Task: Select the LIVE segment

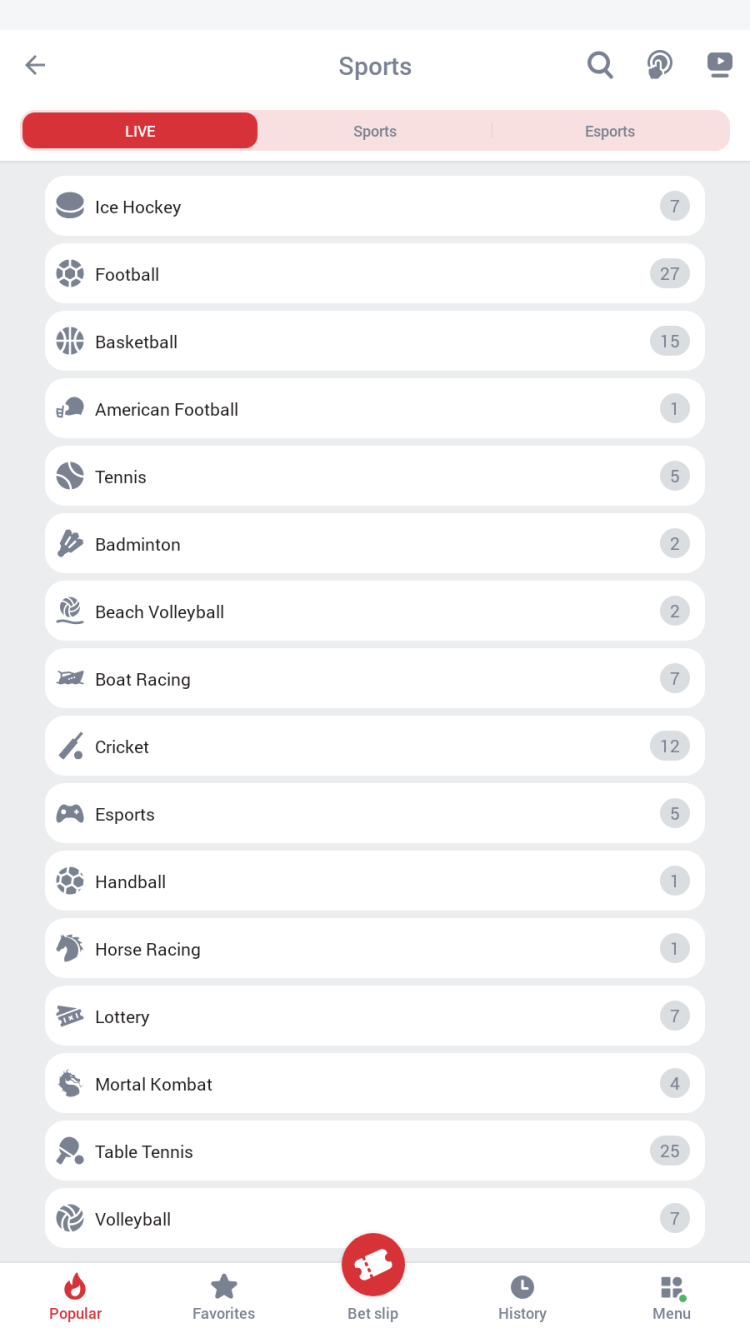Action: [x=140, y=131]
